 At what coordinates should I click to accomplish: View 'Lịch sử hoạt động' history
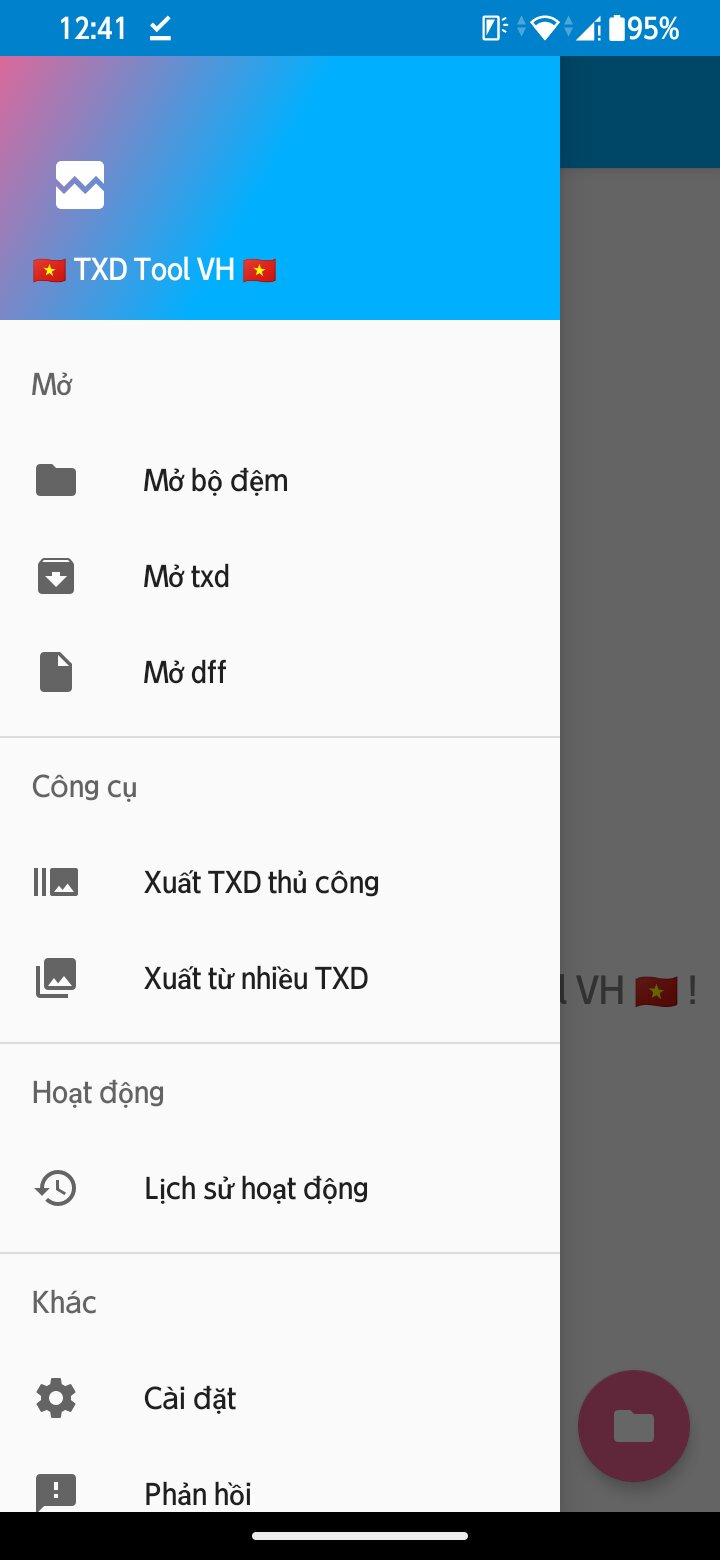tap(256, 1188)
